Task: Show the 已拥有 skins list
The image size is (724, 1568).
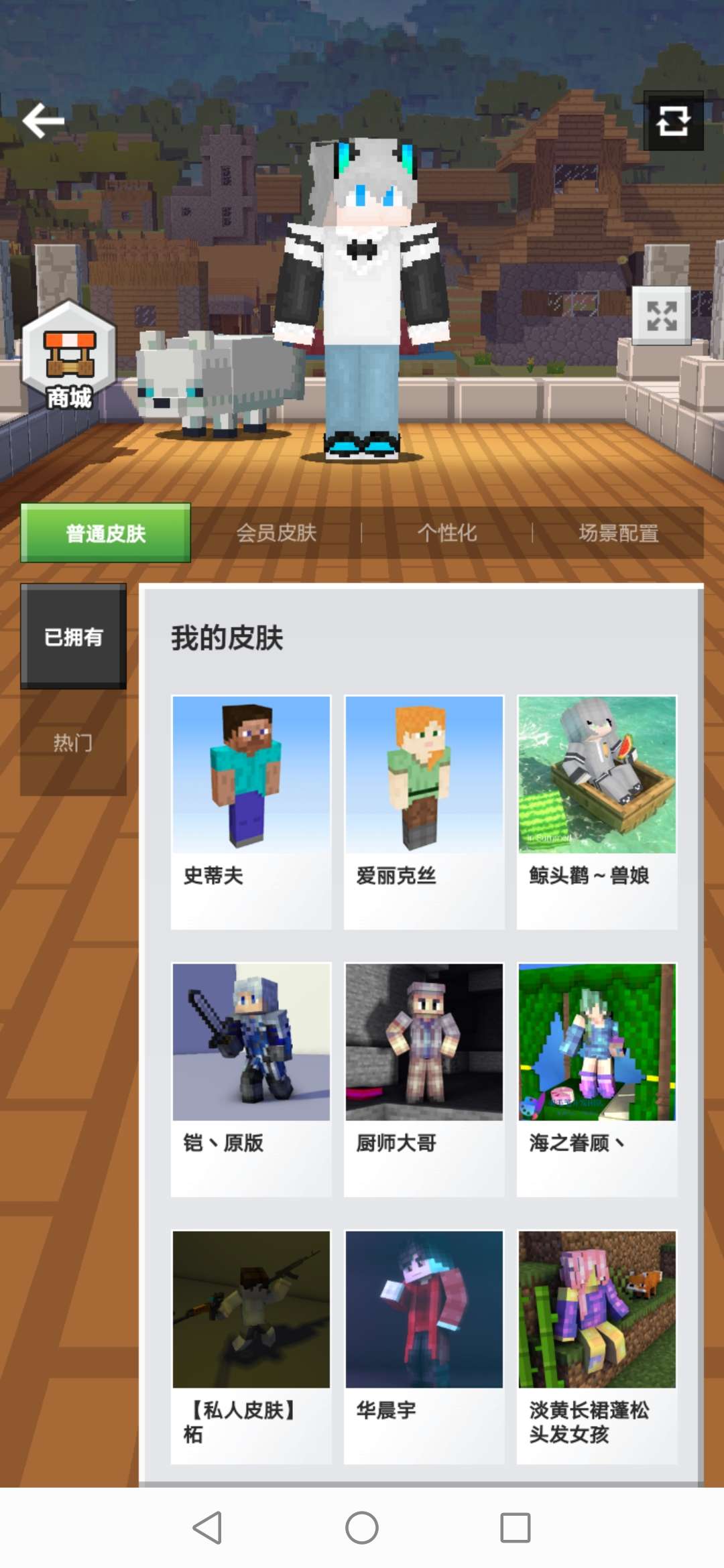Action: [74, 637]
